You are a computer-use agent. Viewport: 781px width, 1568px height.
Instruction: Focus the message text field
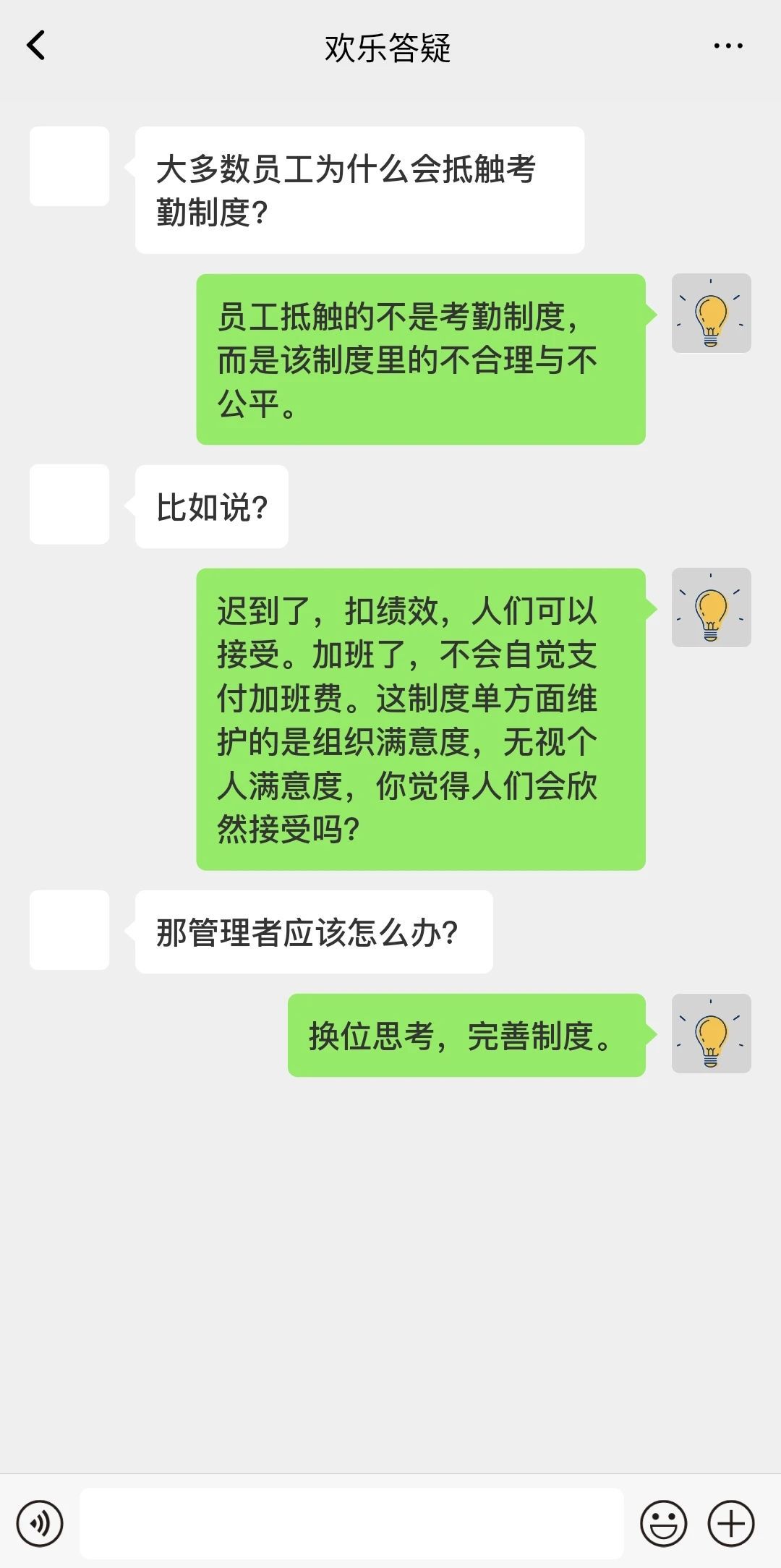[x=351, y=1523]
